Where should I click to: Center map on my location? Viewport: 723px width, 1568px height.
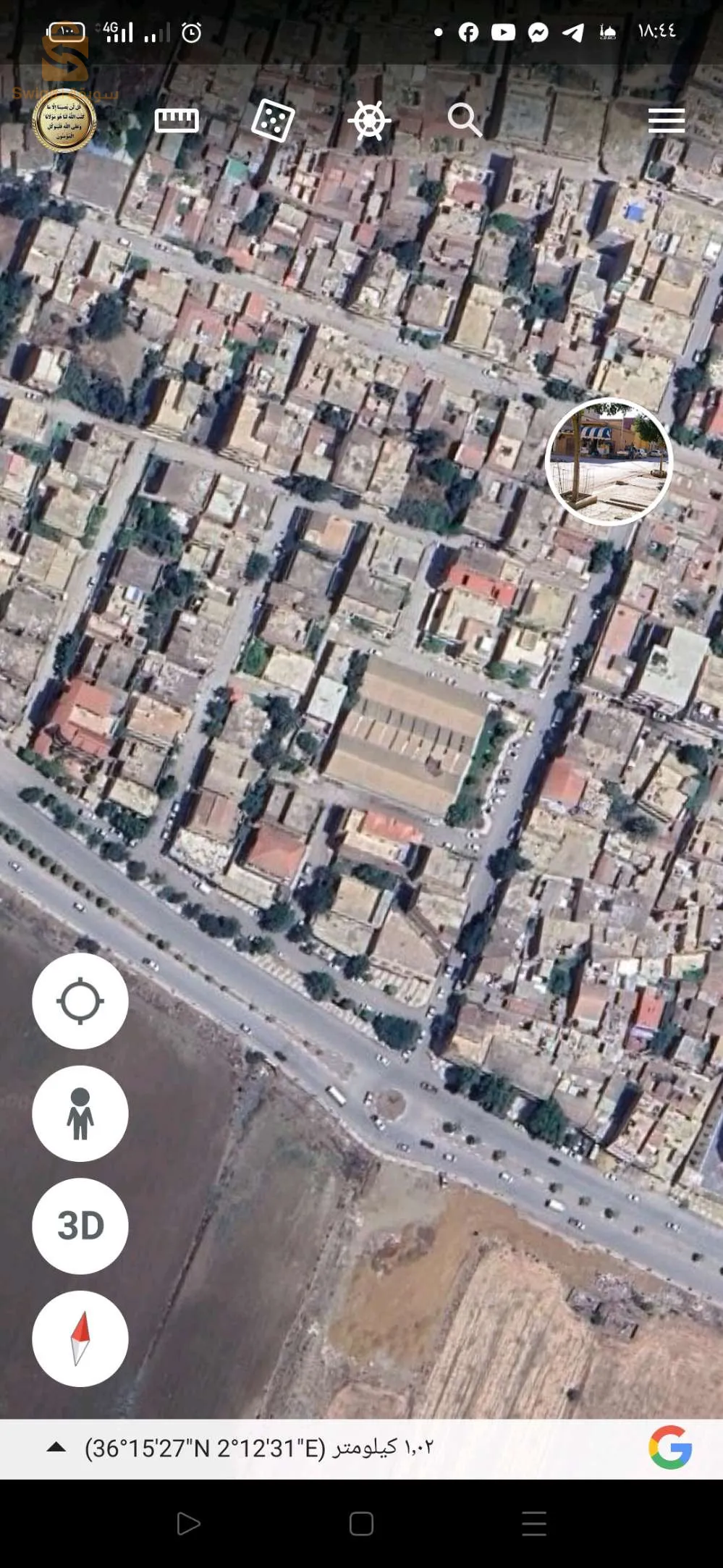[80, 1000]
